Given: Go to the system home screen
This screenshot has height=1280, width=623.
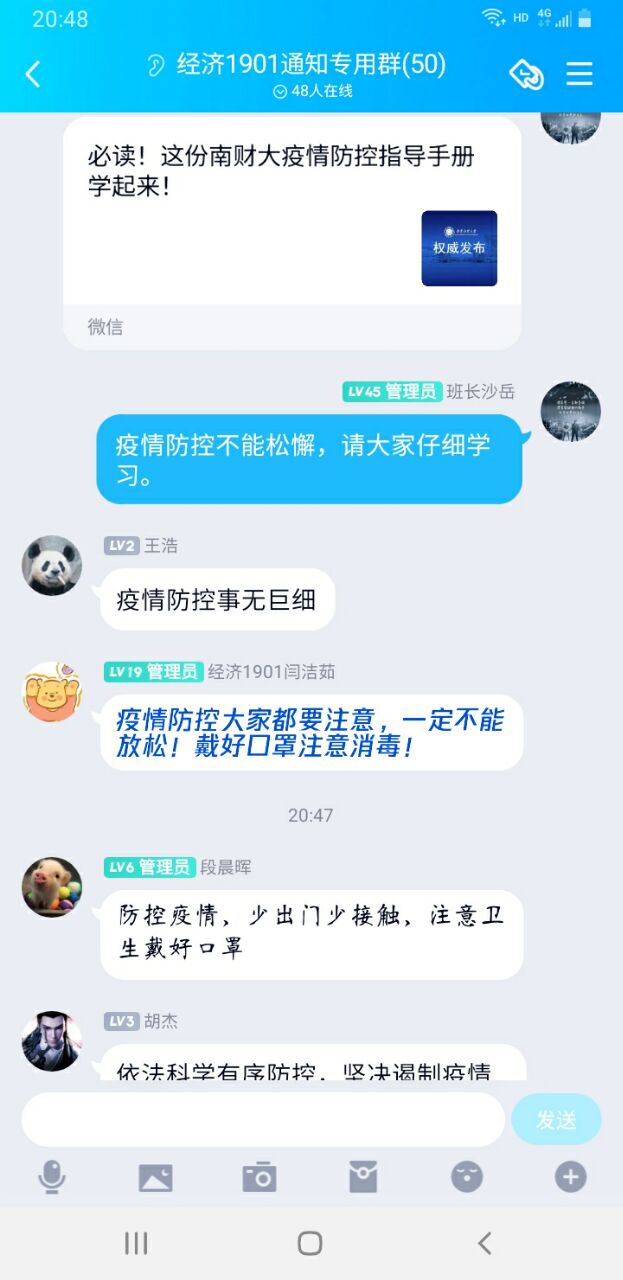Looking at the screenshot, I should pos(310,1243).
